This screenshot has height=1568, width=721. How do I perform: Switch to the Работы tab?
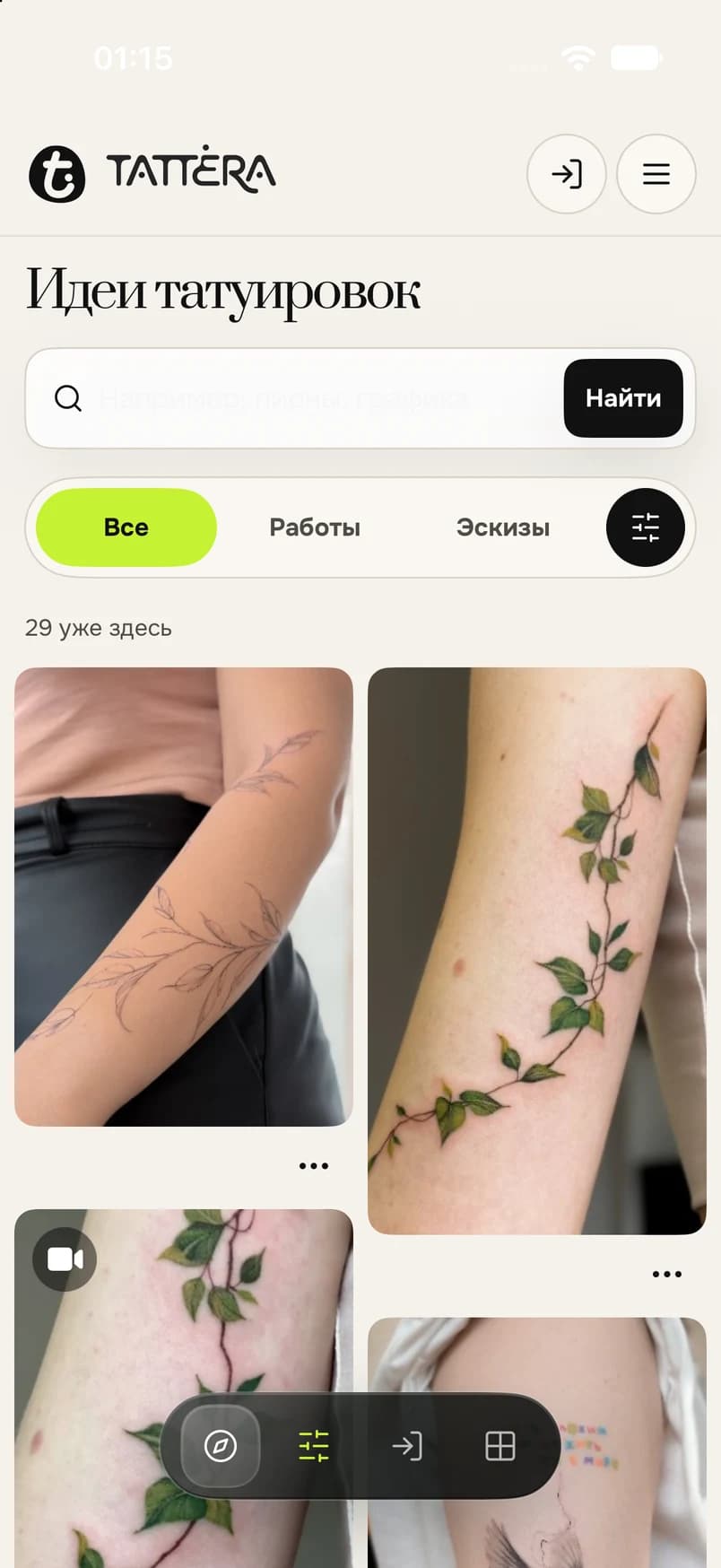[x=315, y=527]
